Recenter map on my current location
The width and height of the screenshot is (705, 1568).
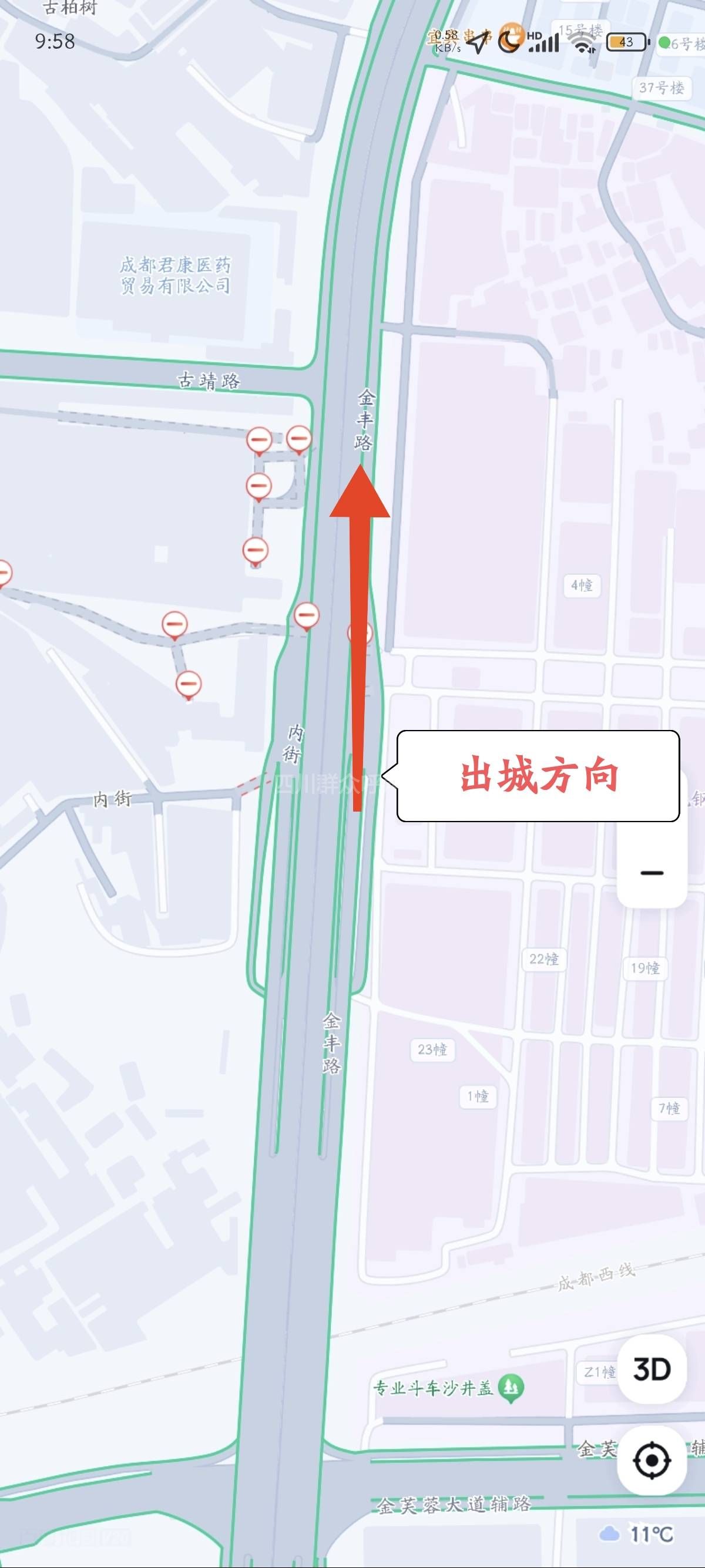(x=652, y=1461)
